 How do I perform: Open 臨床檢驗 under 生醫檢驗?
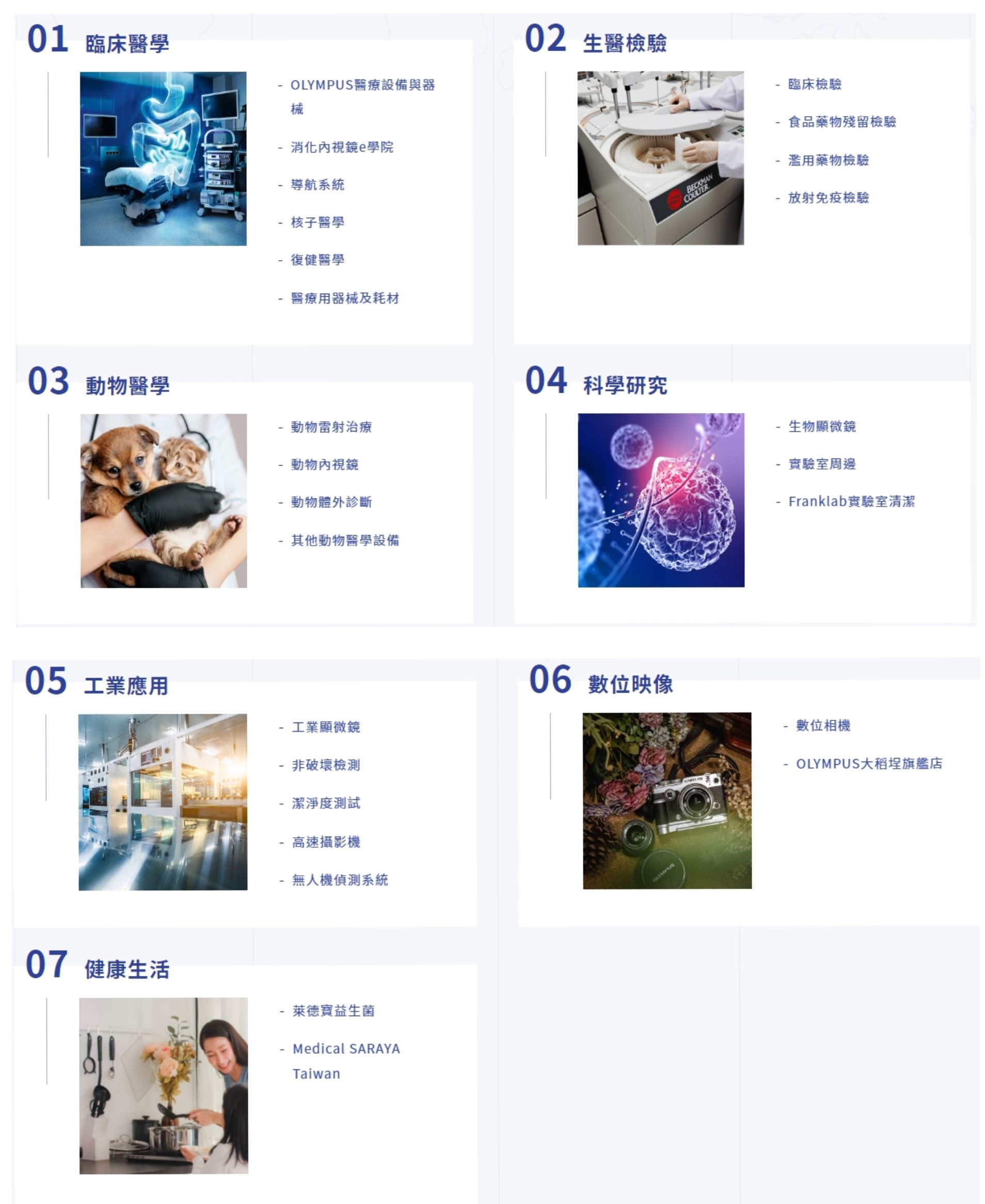814,85
